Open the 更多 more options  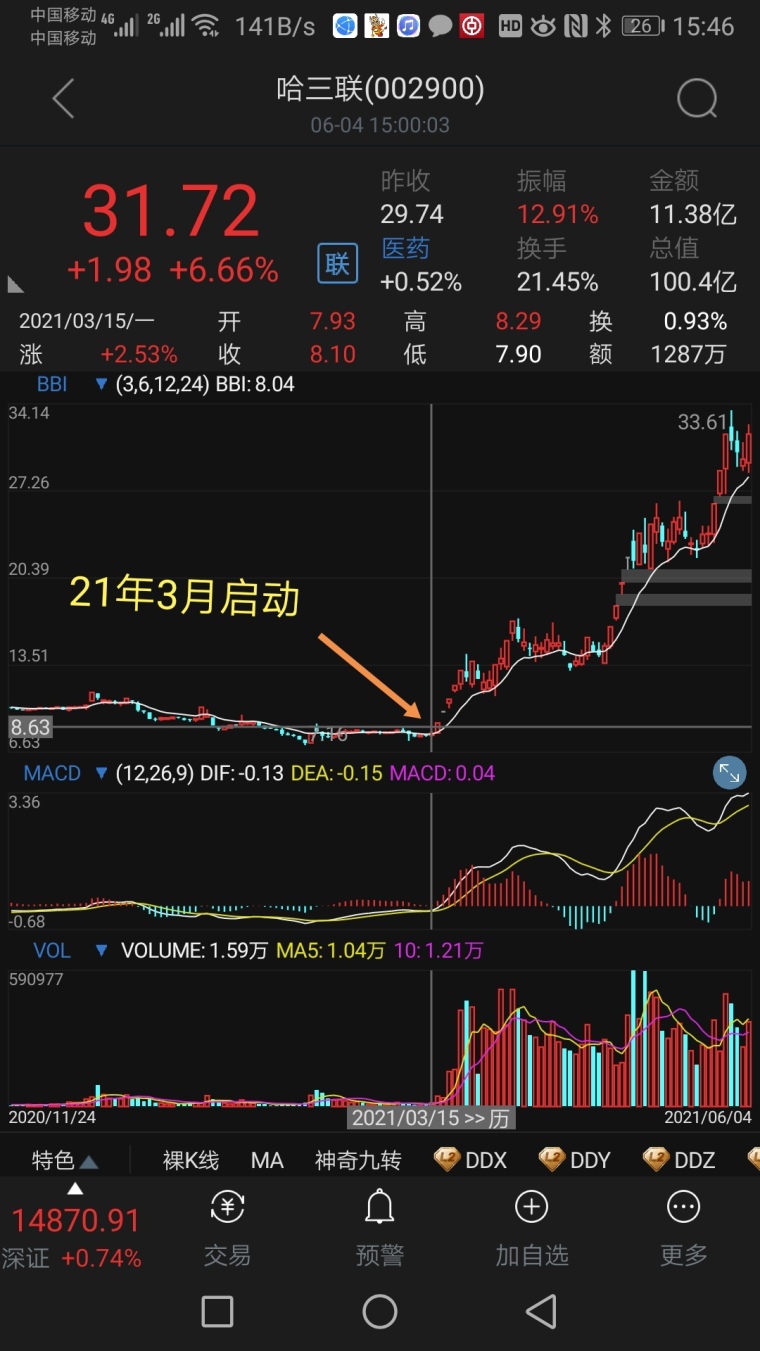coord(684,1229)
